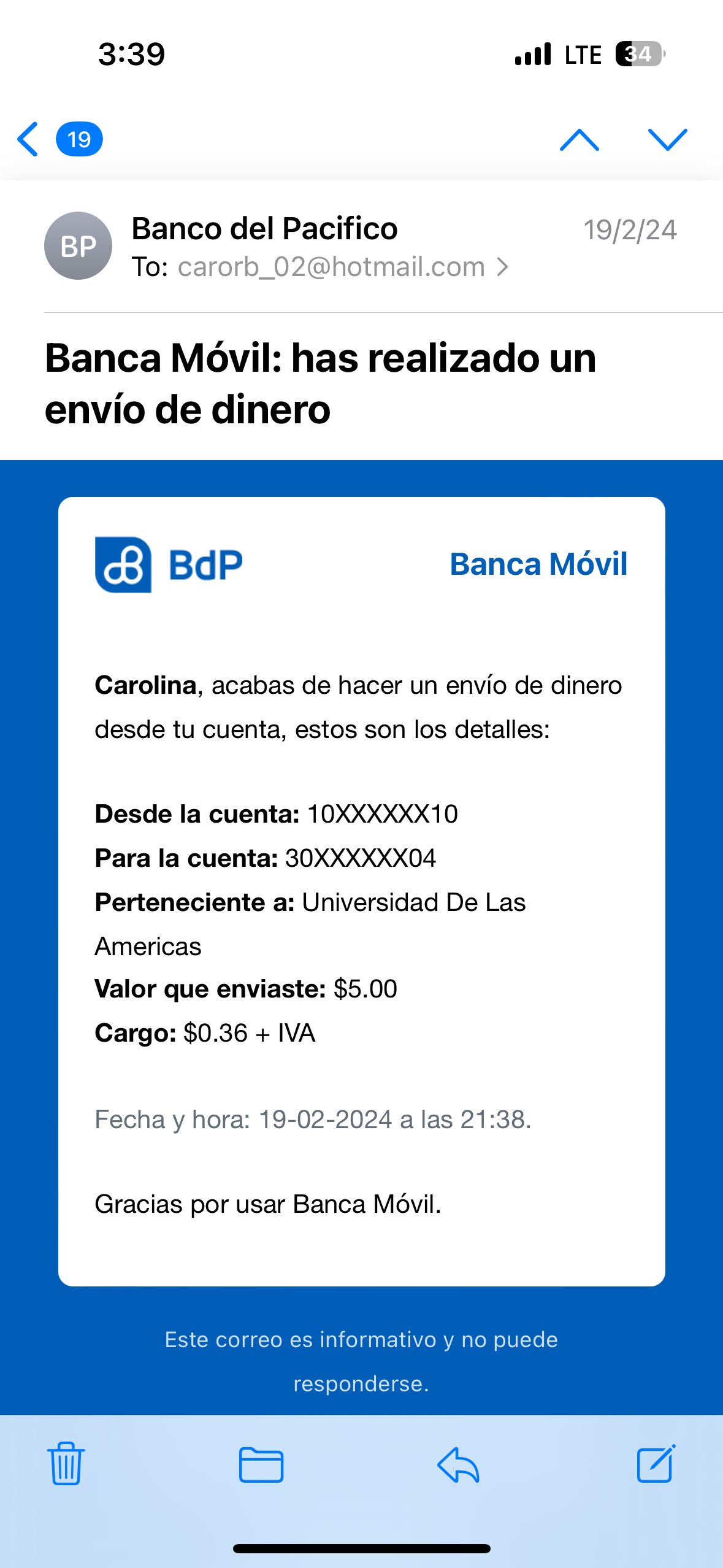The height and width of the screenshot is (1568, 723).
Task: Compose a new message
Action: [x=656, y=1463]
